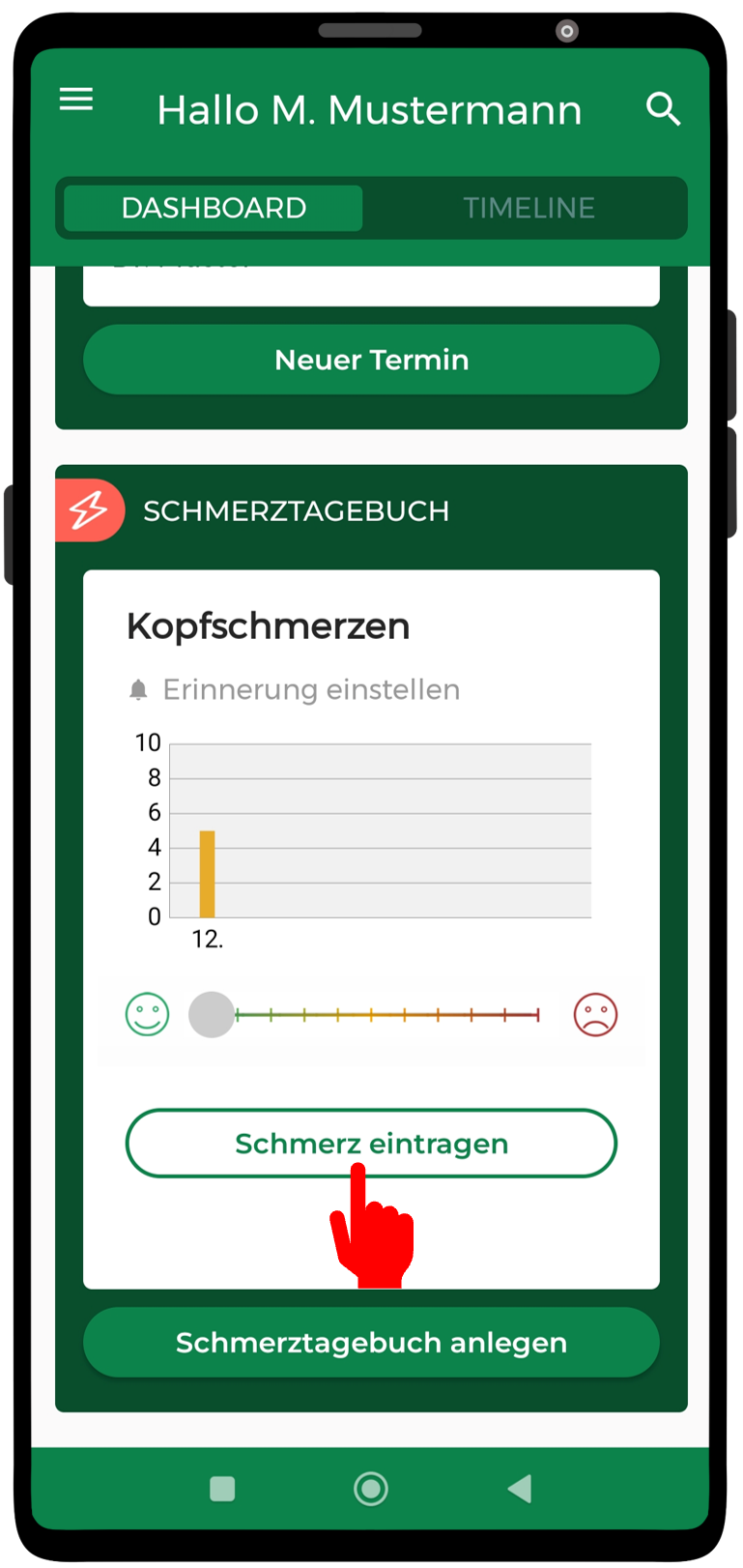
Task: Open the search magnifier icon
Action: [664, 109]
